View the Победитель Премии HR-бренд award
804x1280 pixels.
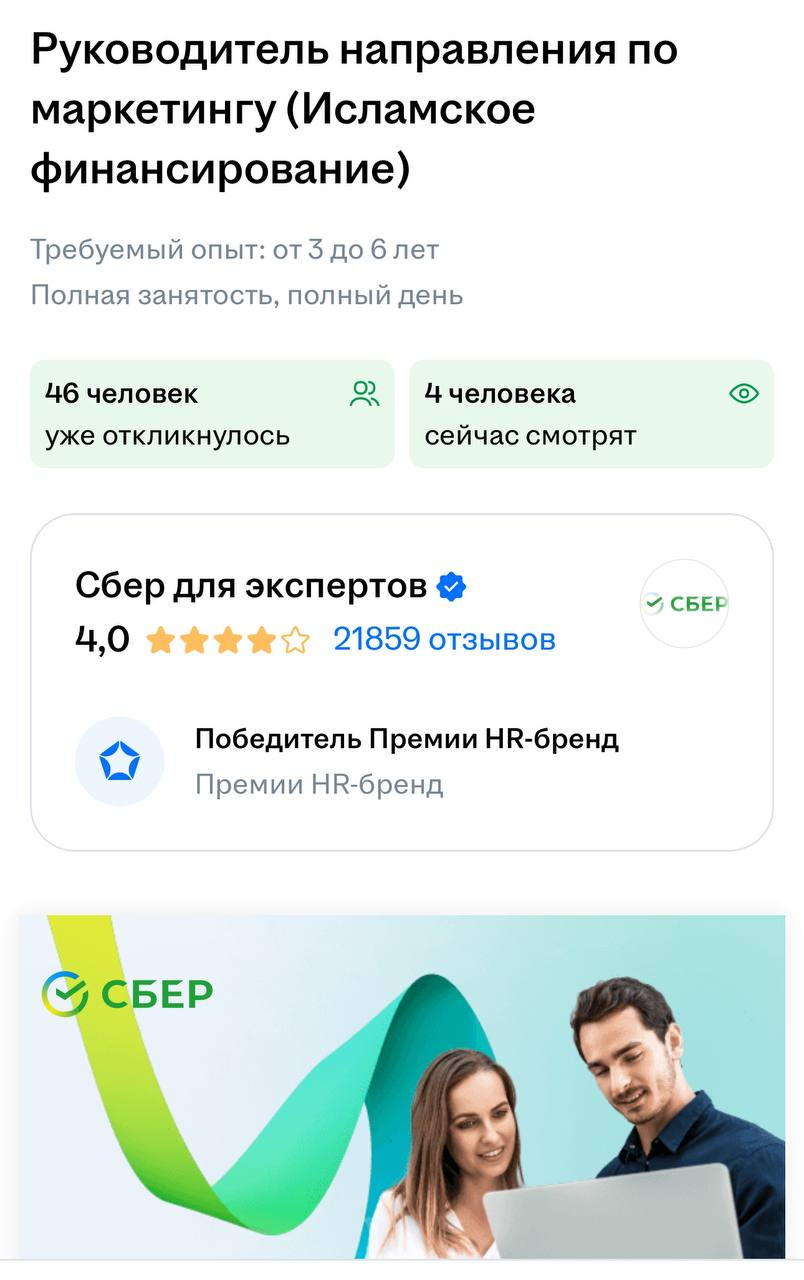click(406, 740)
